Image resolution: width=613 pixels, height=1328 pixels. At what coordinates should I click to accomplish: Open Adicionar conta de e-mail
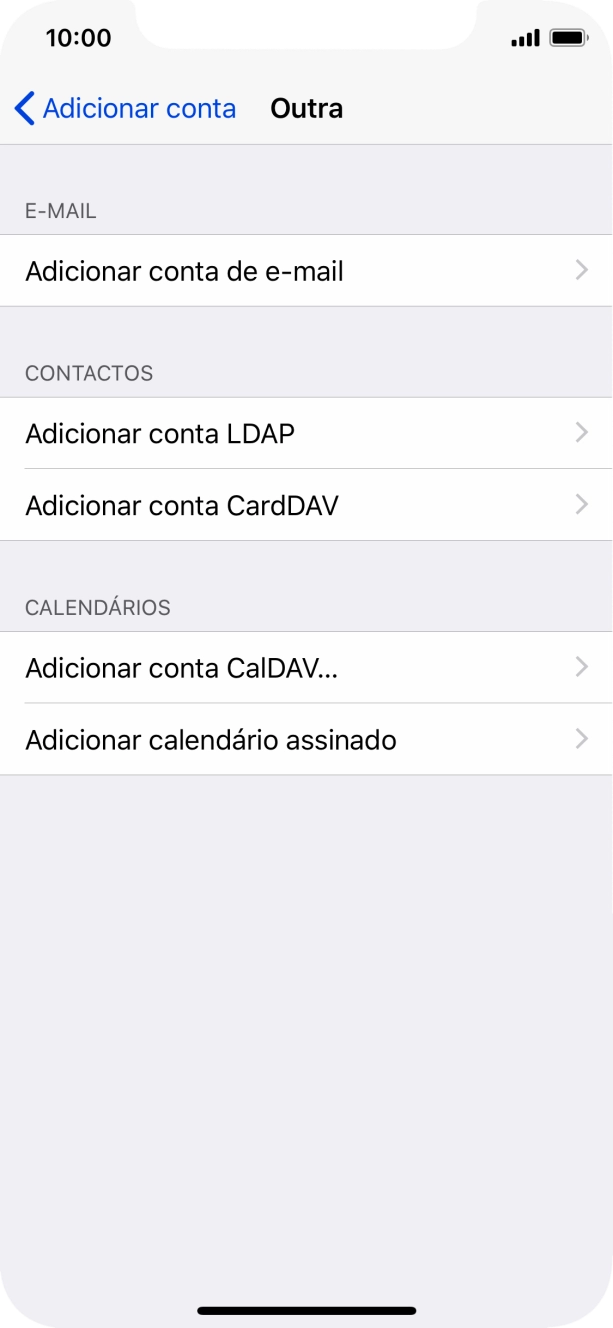(306, 271)
